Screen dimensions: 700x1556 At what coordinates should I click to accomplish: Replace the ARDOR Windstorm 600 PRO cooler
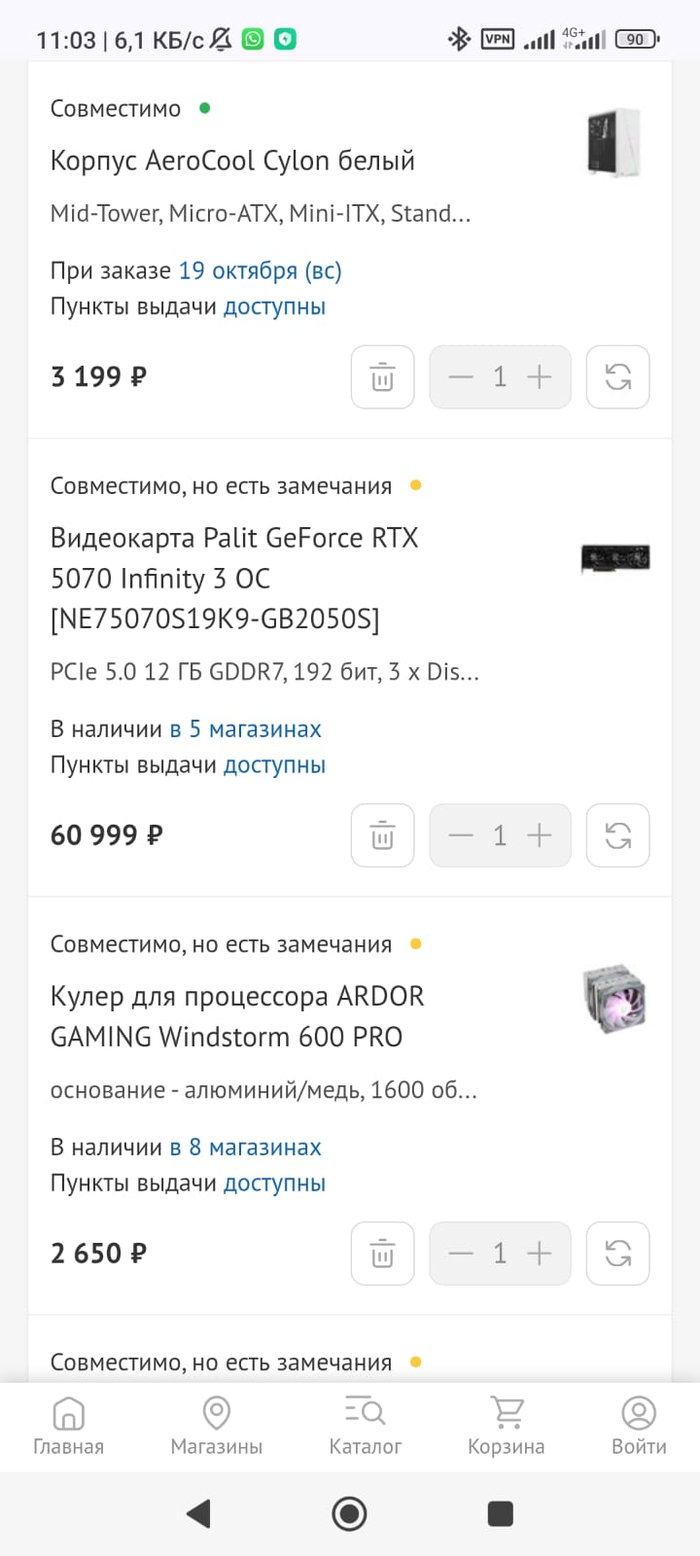(x=618, y=1253)
